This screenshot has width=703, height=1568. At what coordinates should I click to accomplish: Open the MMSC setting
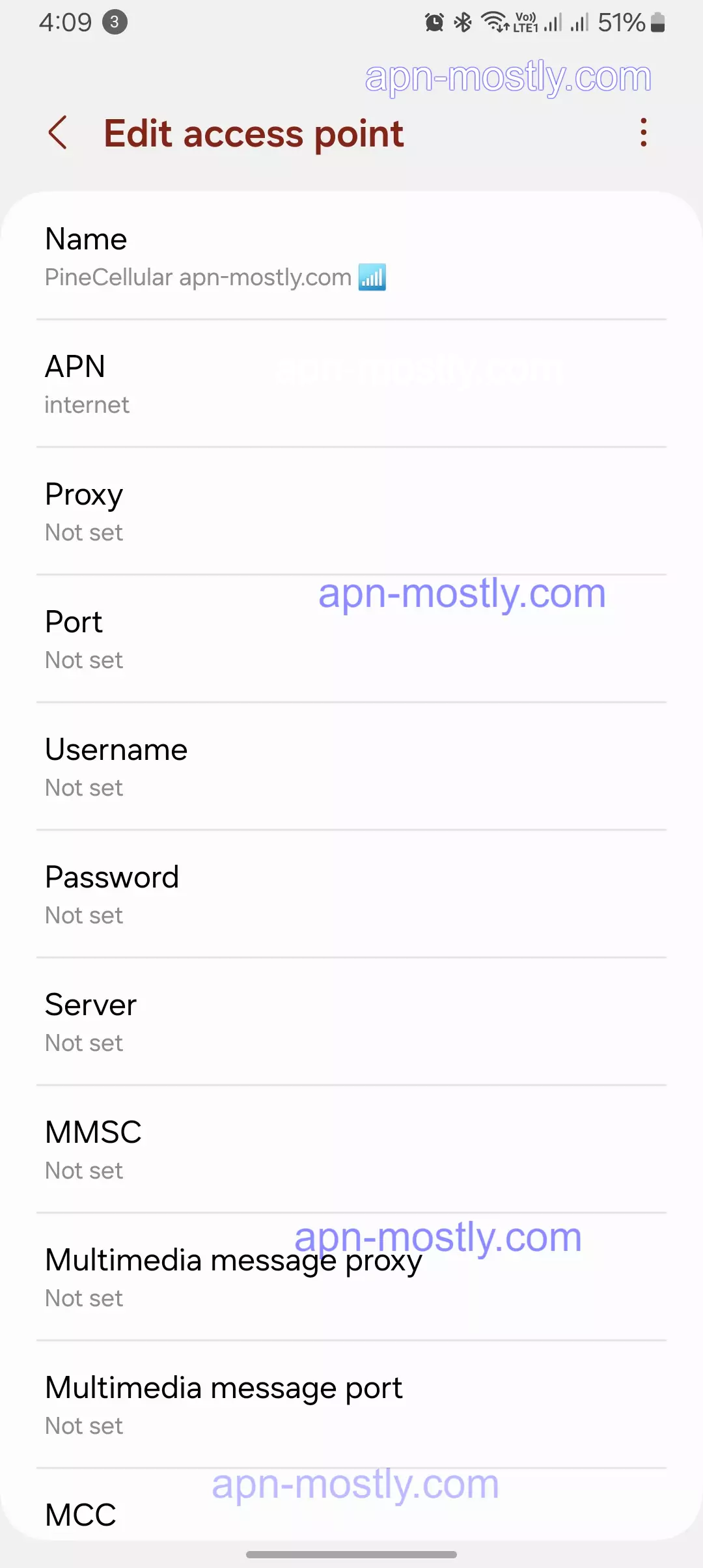[x=351, y=1150]
